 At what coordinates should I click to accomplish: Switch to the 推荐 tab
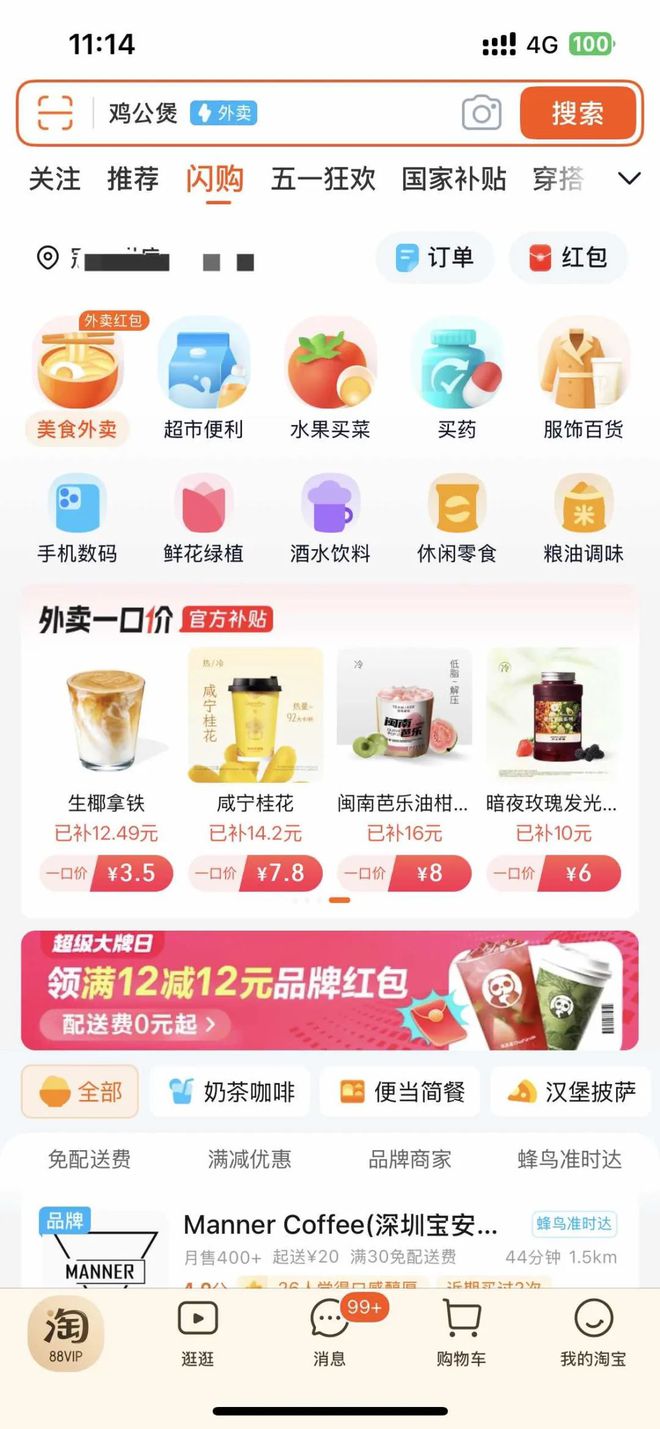[x=133, y=179]
